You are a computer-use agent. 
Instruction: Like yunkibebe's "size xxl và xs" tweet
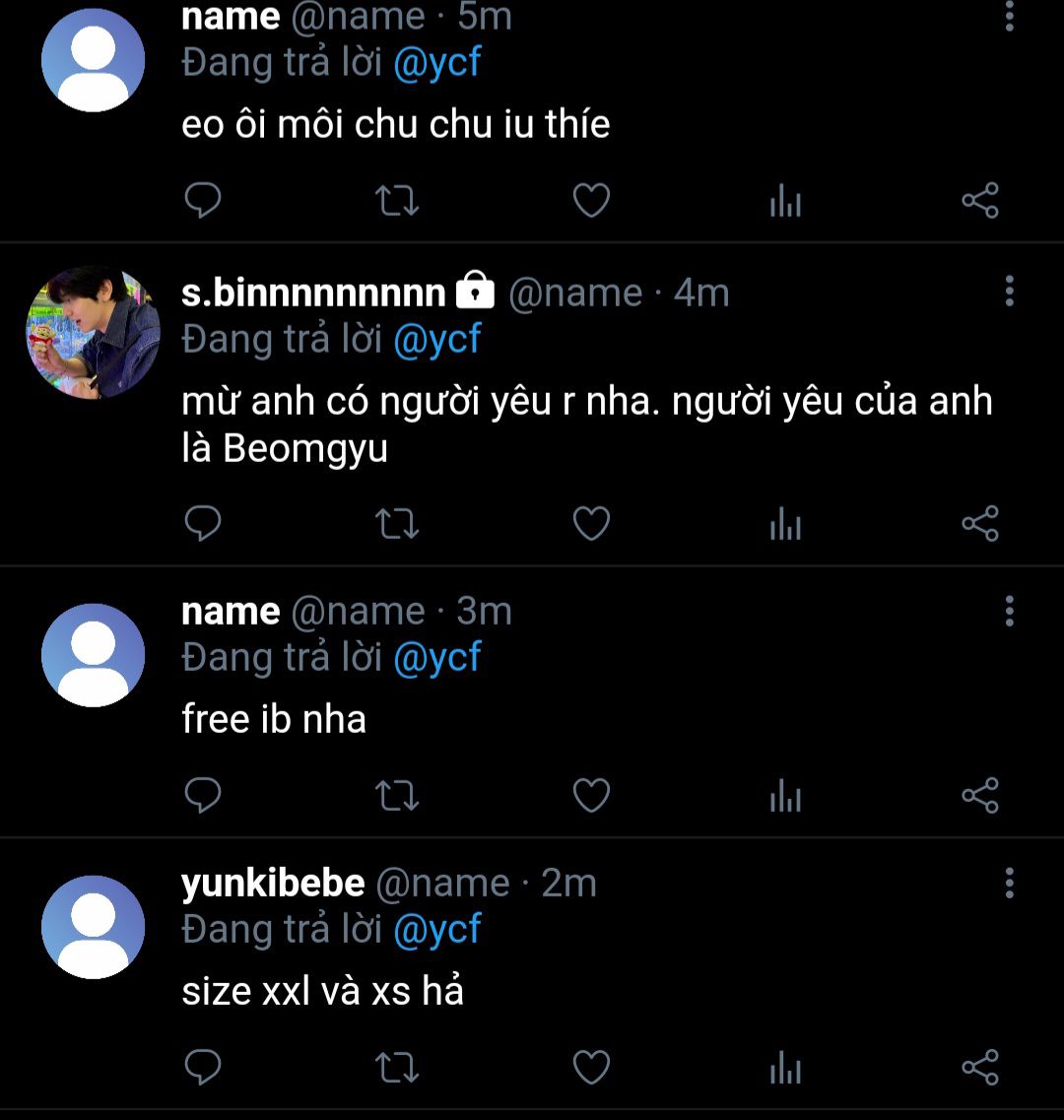click(591, 1067)
